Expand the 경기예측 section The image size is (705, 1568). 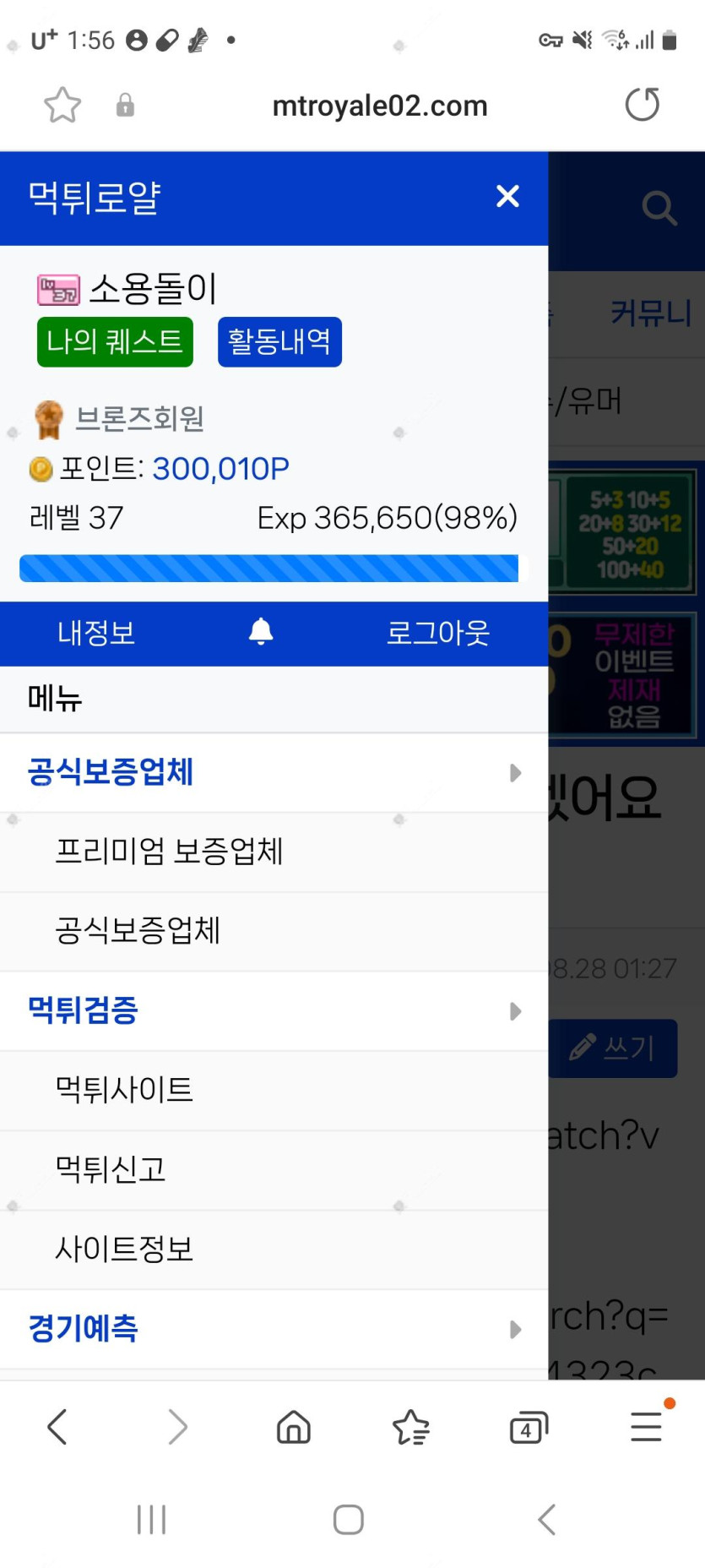515,1329
